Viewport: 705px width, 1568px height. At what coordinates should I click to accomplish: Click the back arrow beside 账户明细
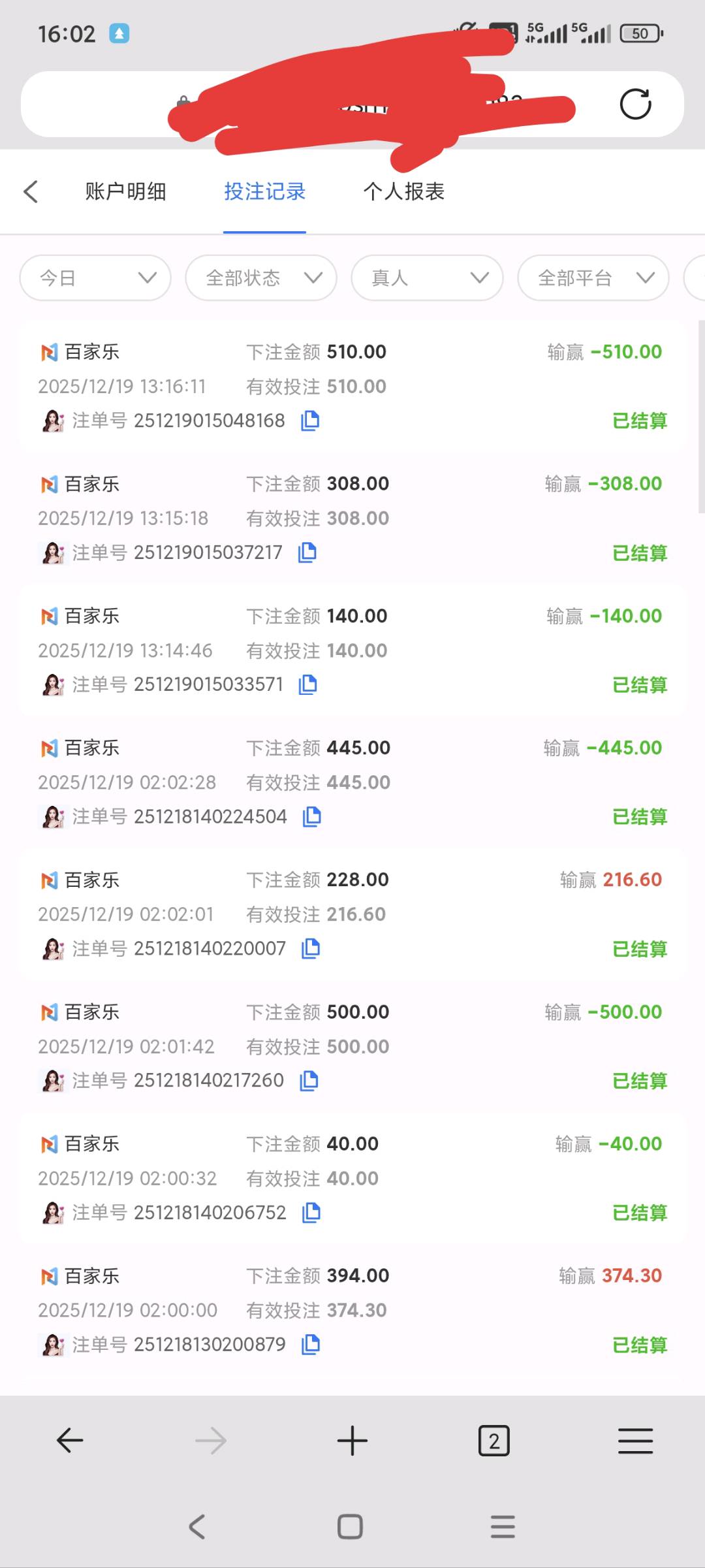[x=31, y=191]
